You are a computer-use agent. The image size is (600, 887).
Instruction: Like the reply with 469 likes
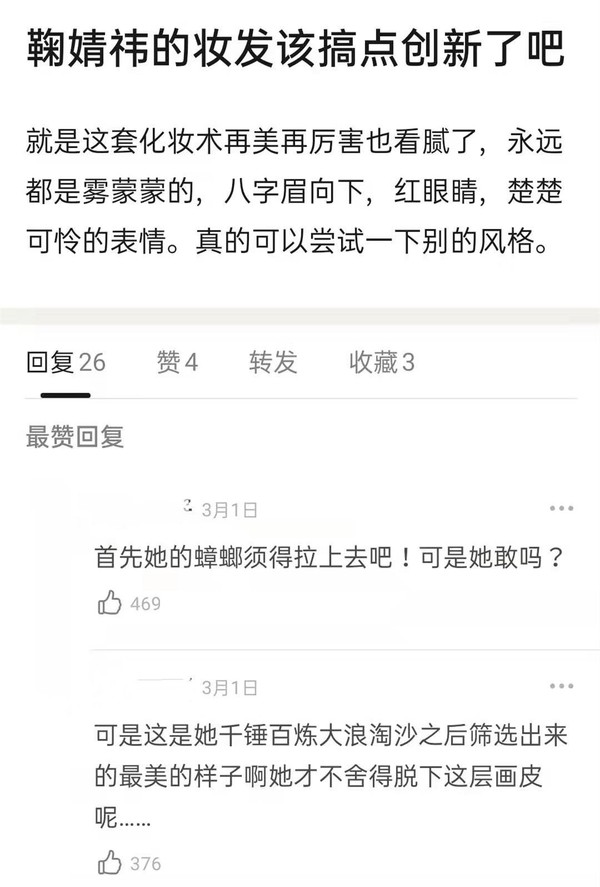pos(110,603)
